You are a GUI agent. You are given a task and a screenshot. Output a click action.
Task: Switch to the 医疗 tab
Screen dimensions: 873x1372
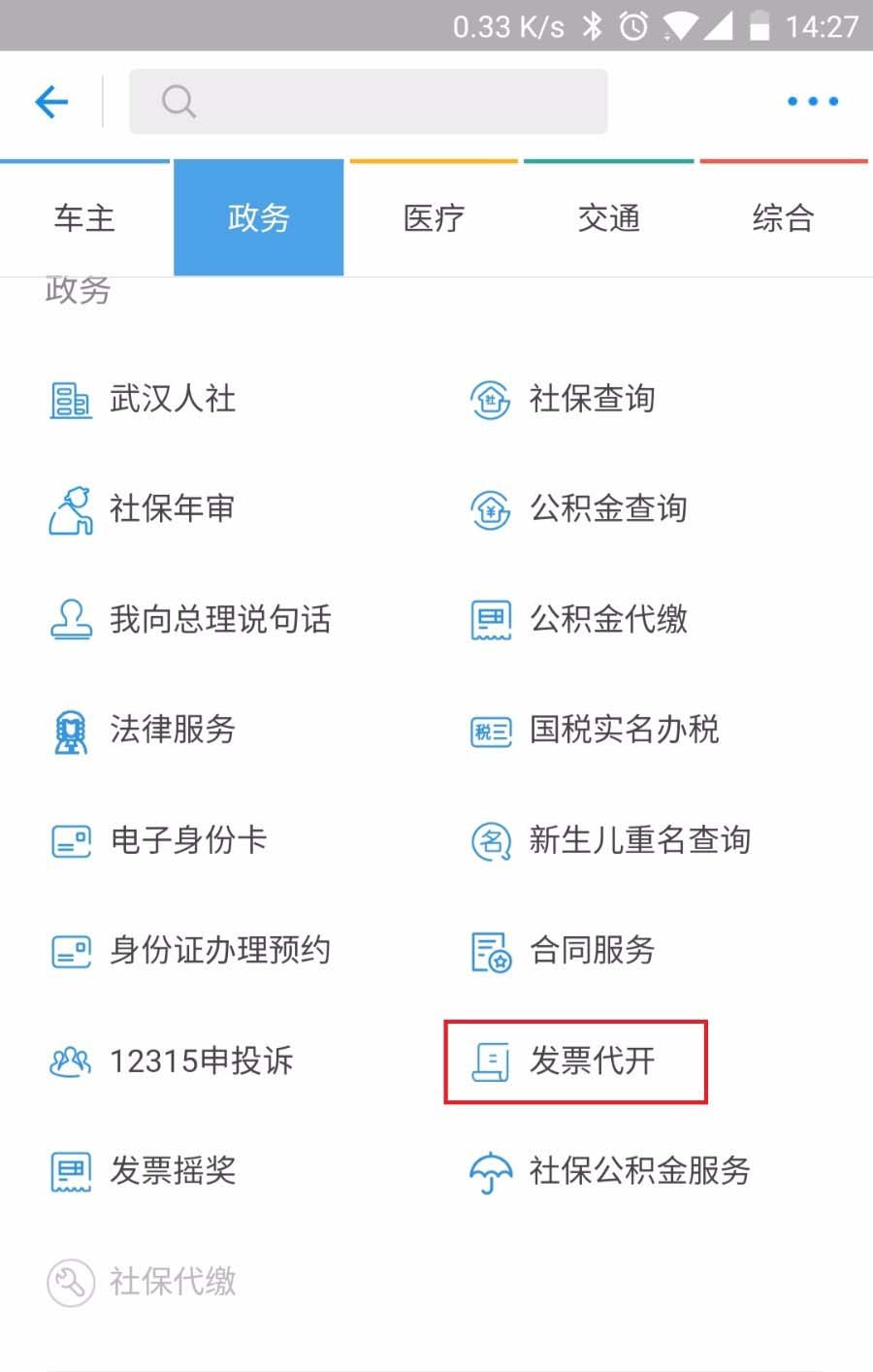point(434,218)
